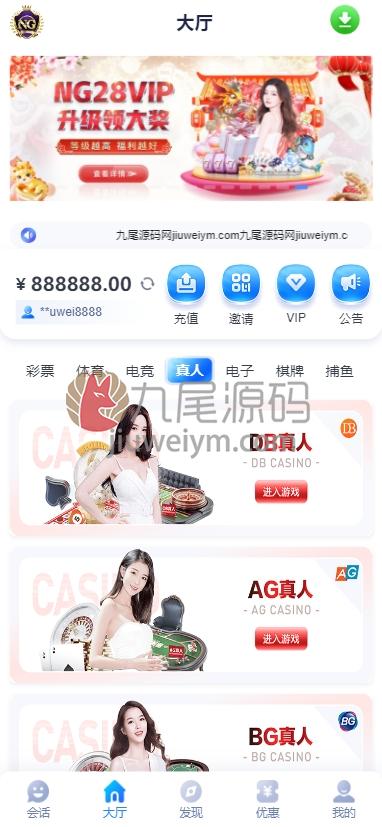Screen dimensions: 382x827
Task: Refresh the account balance
Action: pyautogui.click(x=147, y=284)
